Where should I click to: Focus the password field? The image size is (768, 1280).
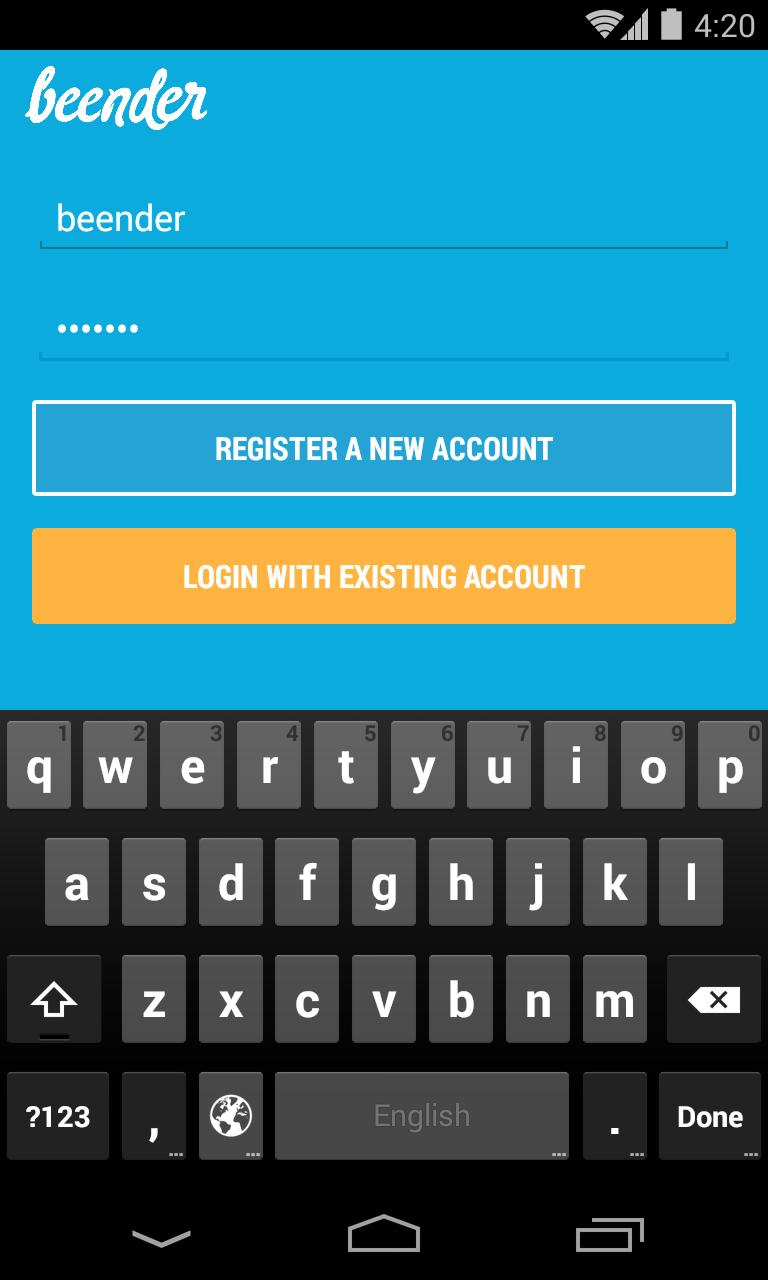[383, 329]
